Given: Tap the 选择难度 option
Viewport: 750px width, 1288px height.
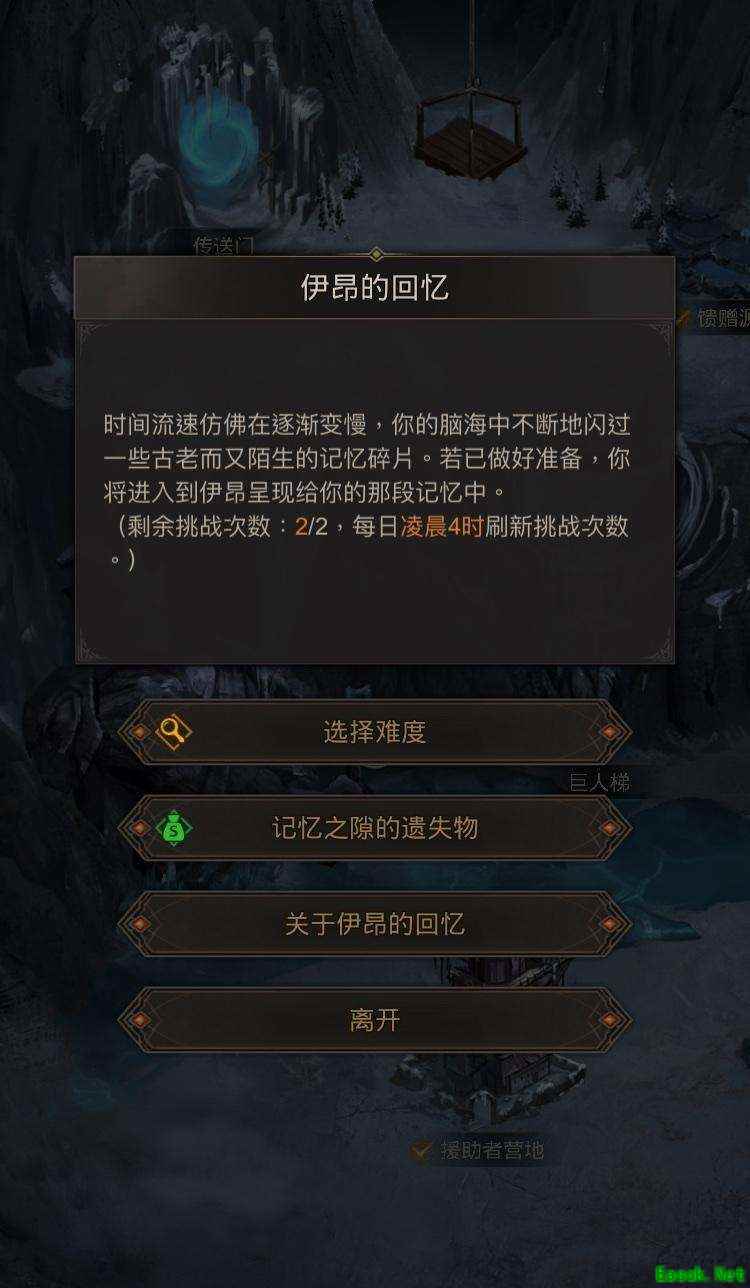Looking at the screenshot, I should (375, 732).
